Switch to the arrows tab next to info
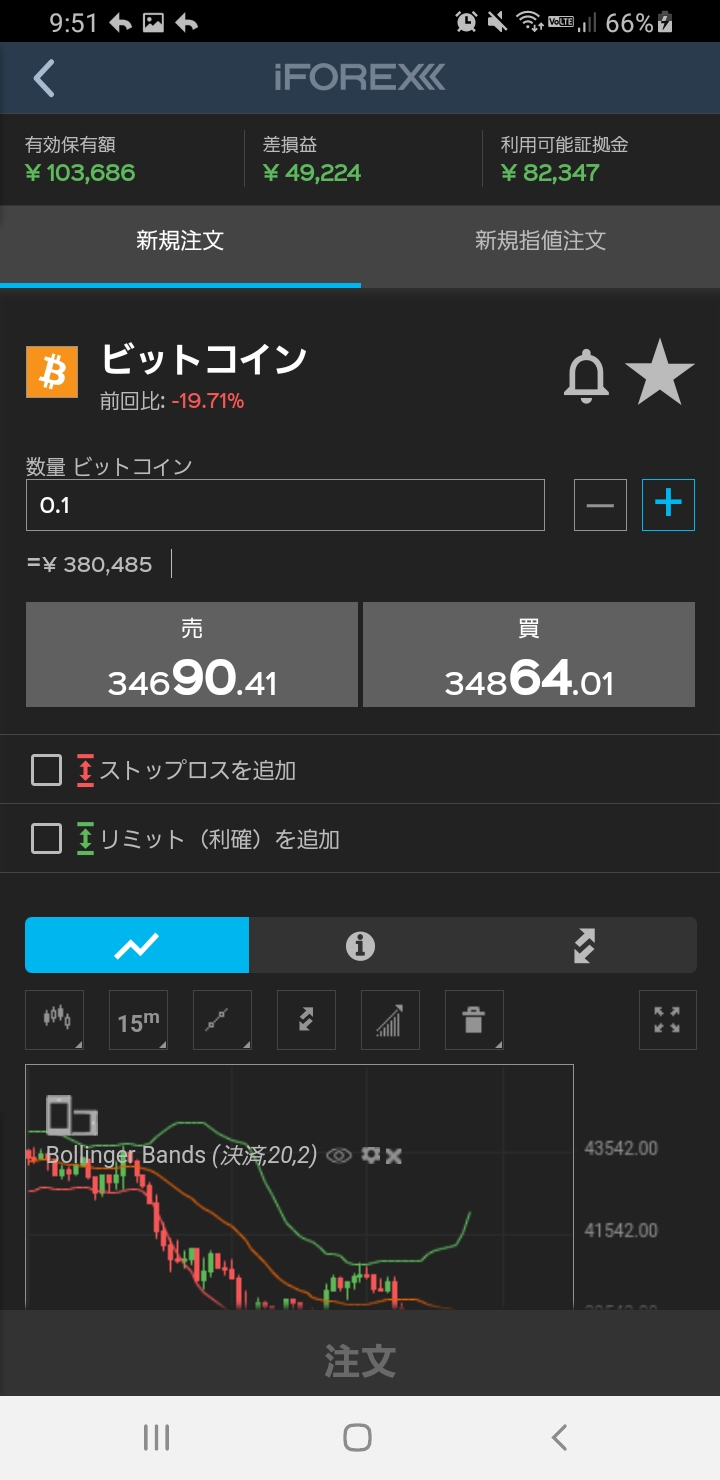This screenshot has height=1480, width=720. click(585, 945)
